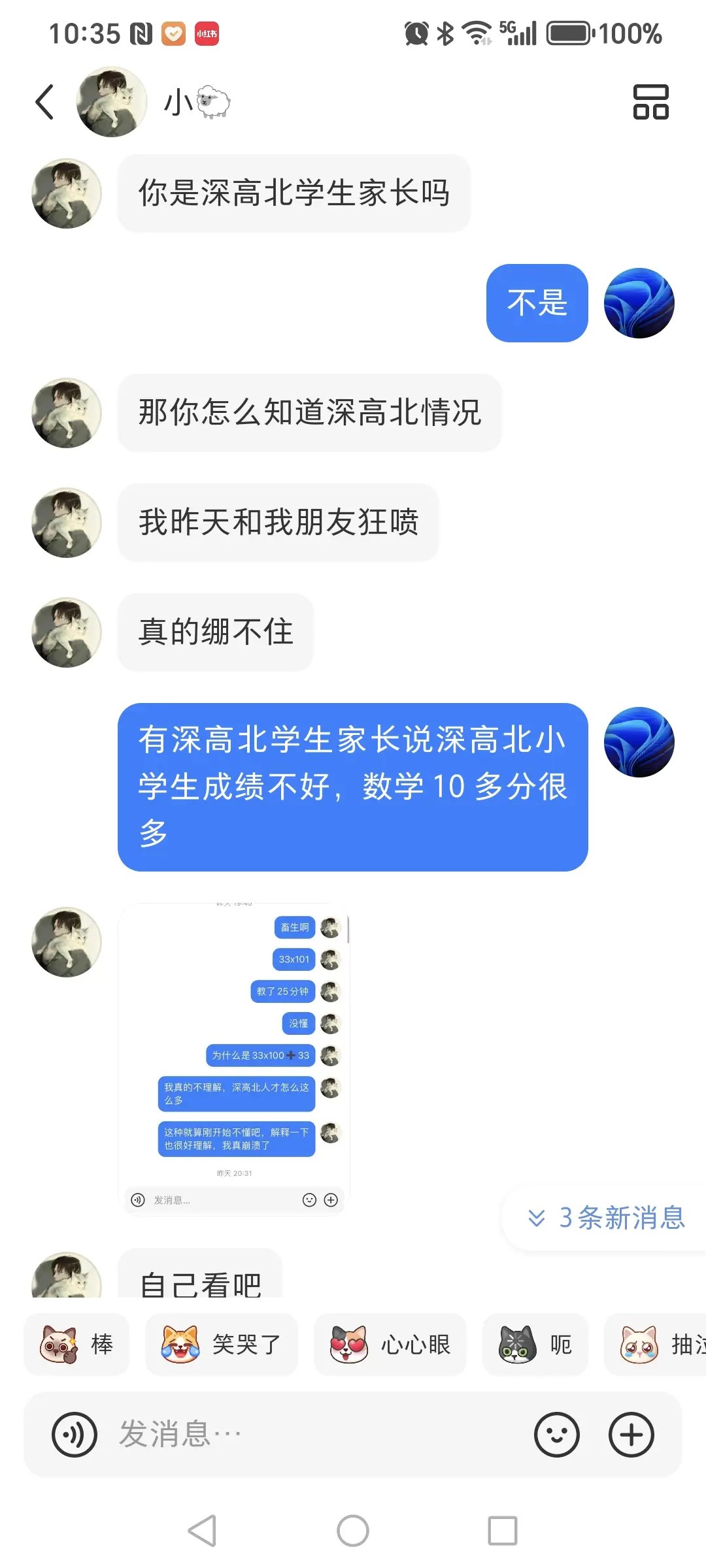The image size is (706, 1568).
Task: Go back from the chat
Action: pos(44,103)
